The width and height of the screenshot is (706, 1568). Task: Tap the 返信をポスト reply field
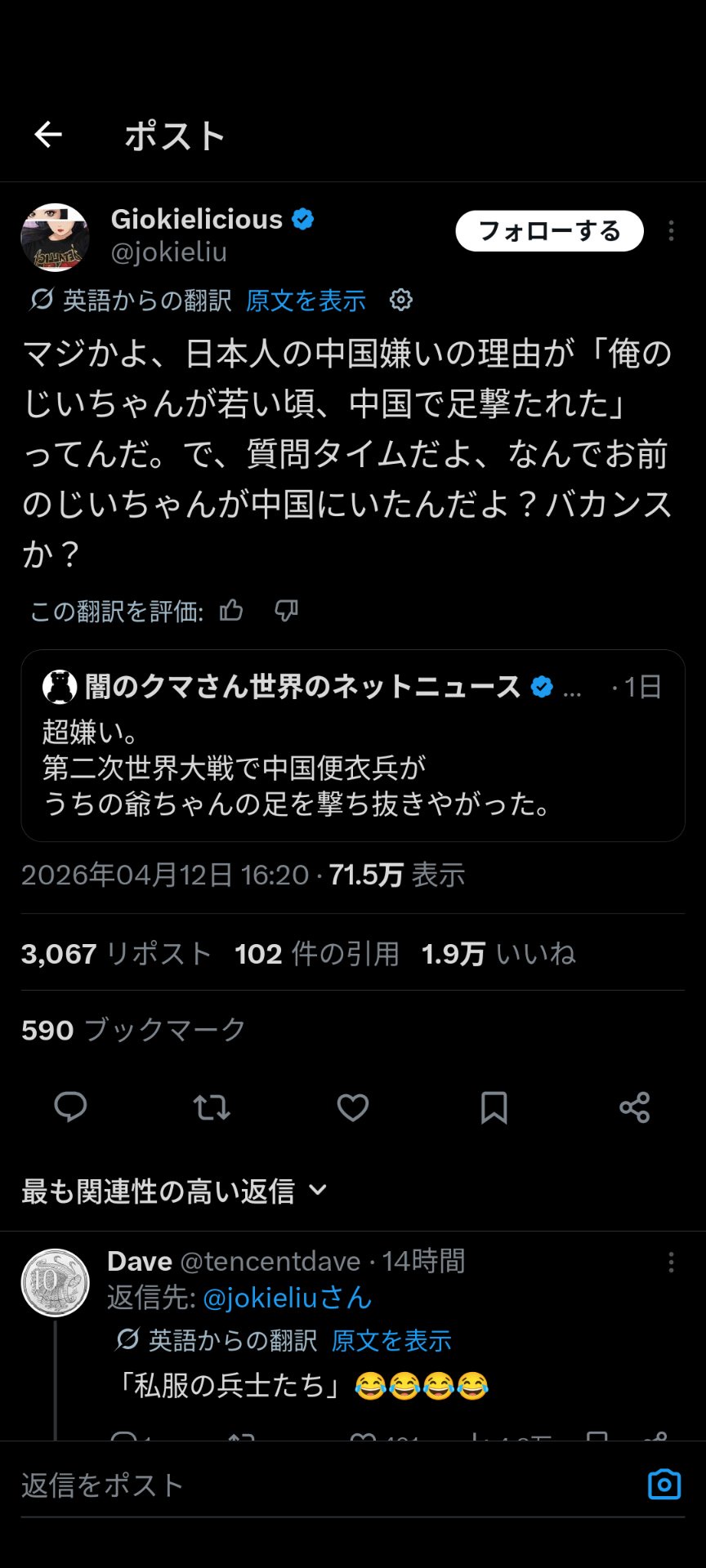(x=327, y=1485)
